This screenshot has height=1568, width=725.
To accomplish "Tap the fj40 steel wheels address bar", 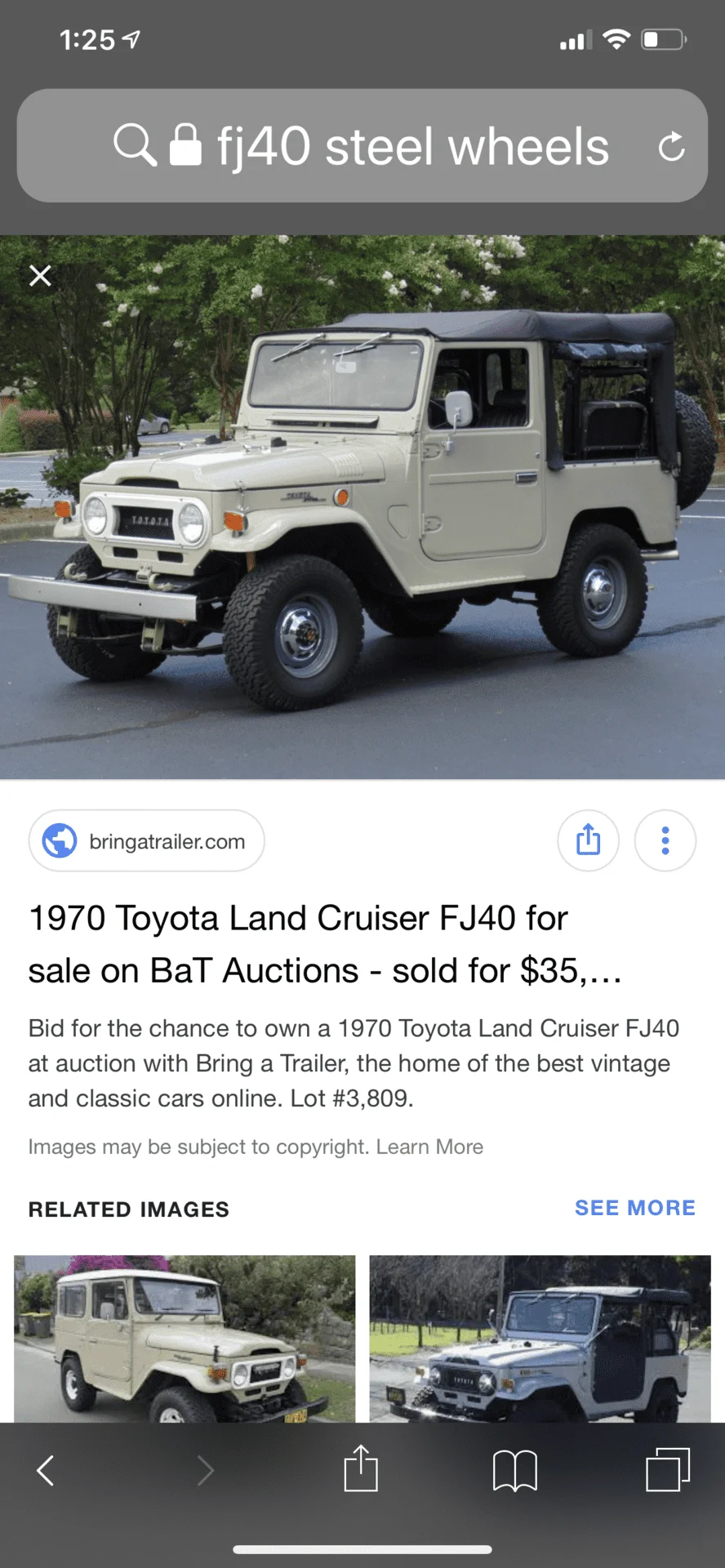I will click(384, 147).
